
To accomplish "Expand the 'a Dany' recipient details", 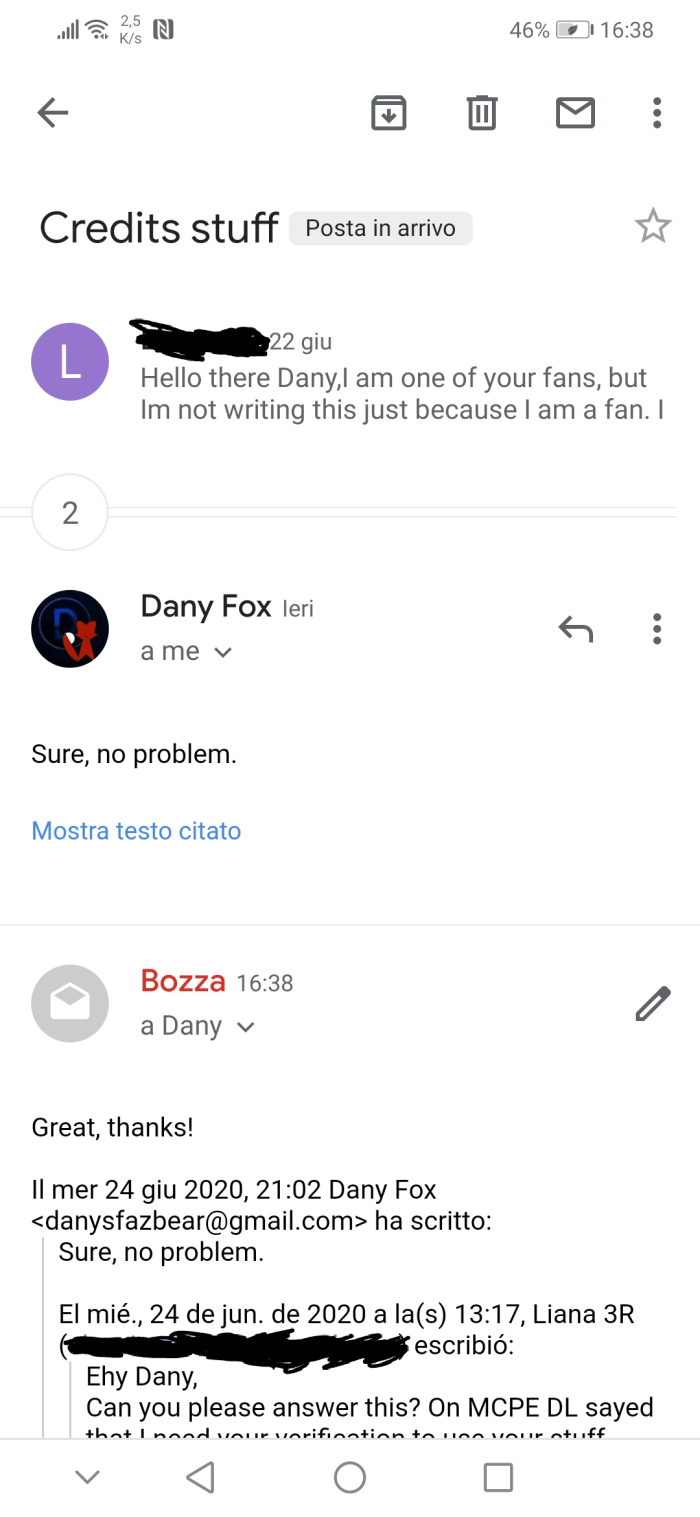I will point(245,1027).
